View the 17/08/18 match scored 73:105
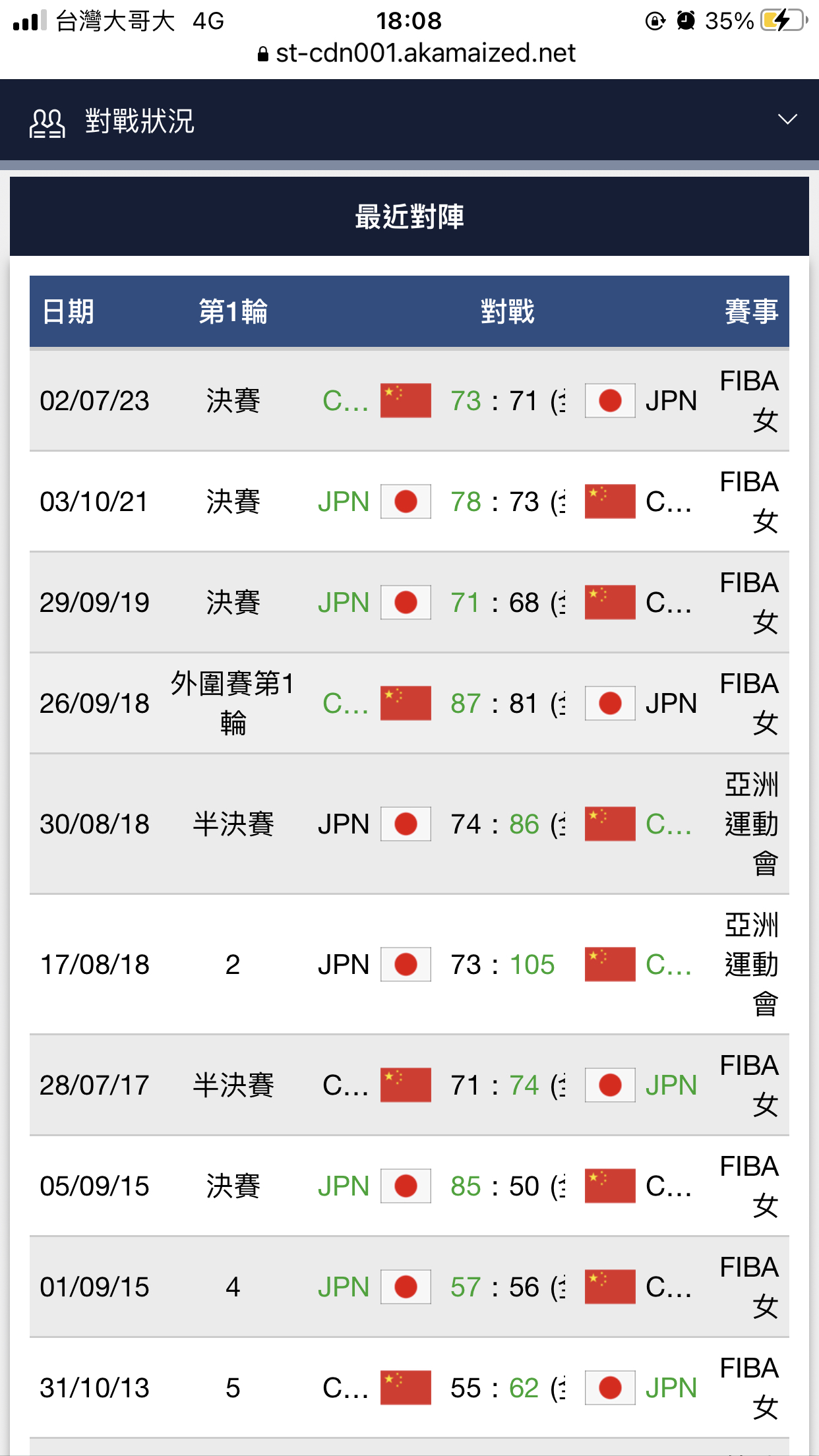The width and height of the screenshot is (819, 1456). [409, 964]
